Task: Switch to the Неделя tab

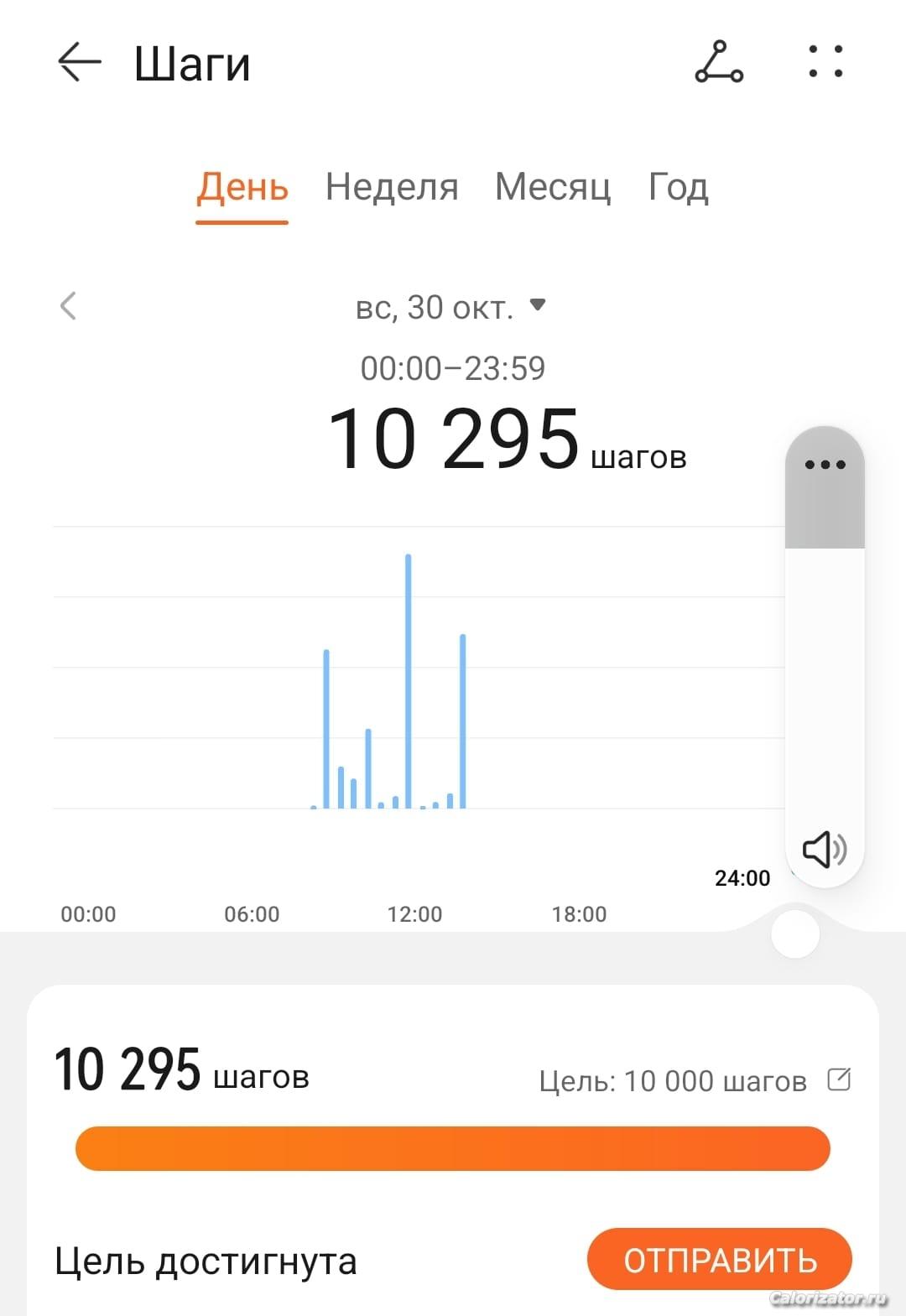Action: (392, 187)
